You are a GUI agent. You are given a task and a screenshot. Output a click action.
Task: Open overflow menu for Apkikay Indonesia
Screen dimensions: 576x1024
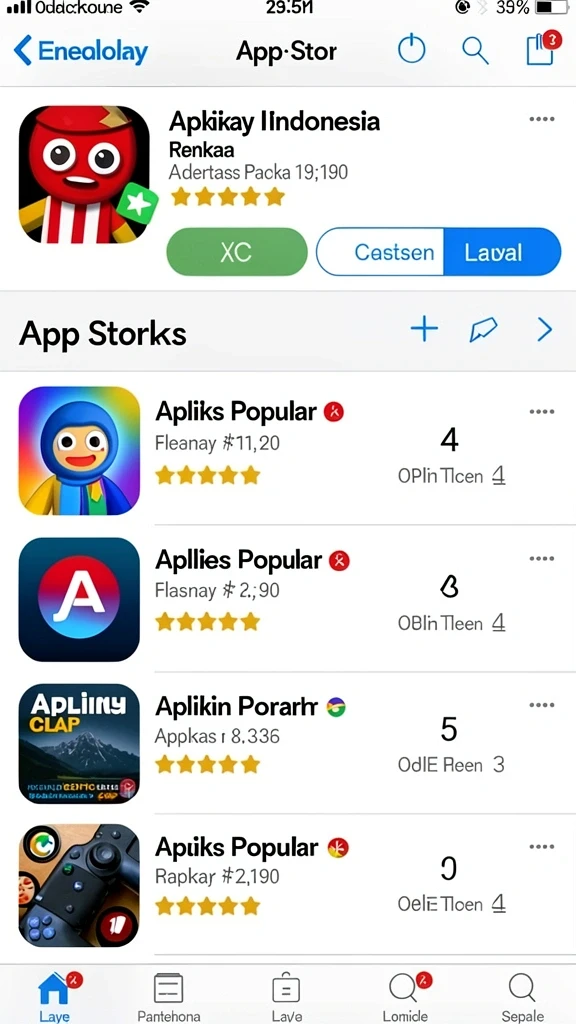[541, 120]
